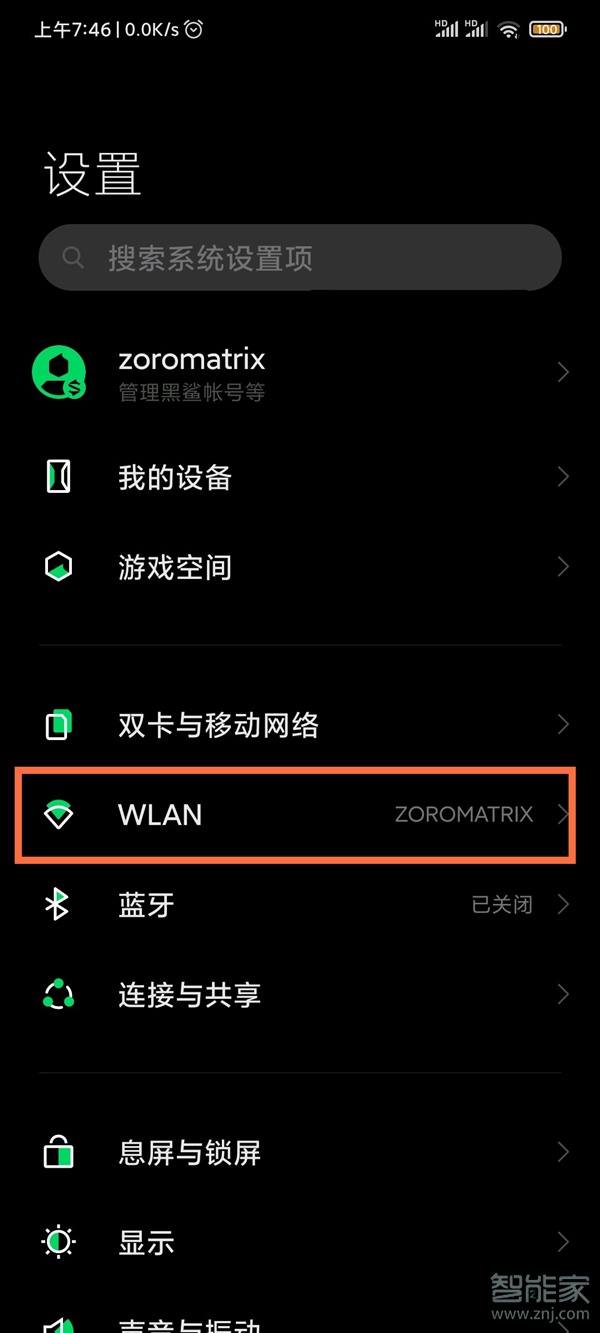Open 息屏与锁屏 settings
Screen dimensions: 600x1333
click(x=300, y=1152)
